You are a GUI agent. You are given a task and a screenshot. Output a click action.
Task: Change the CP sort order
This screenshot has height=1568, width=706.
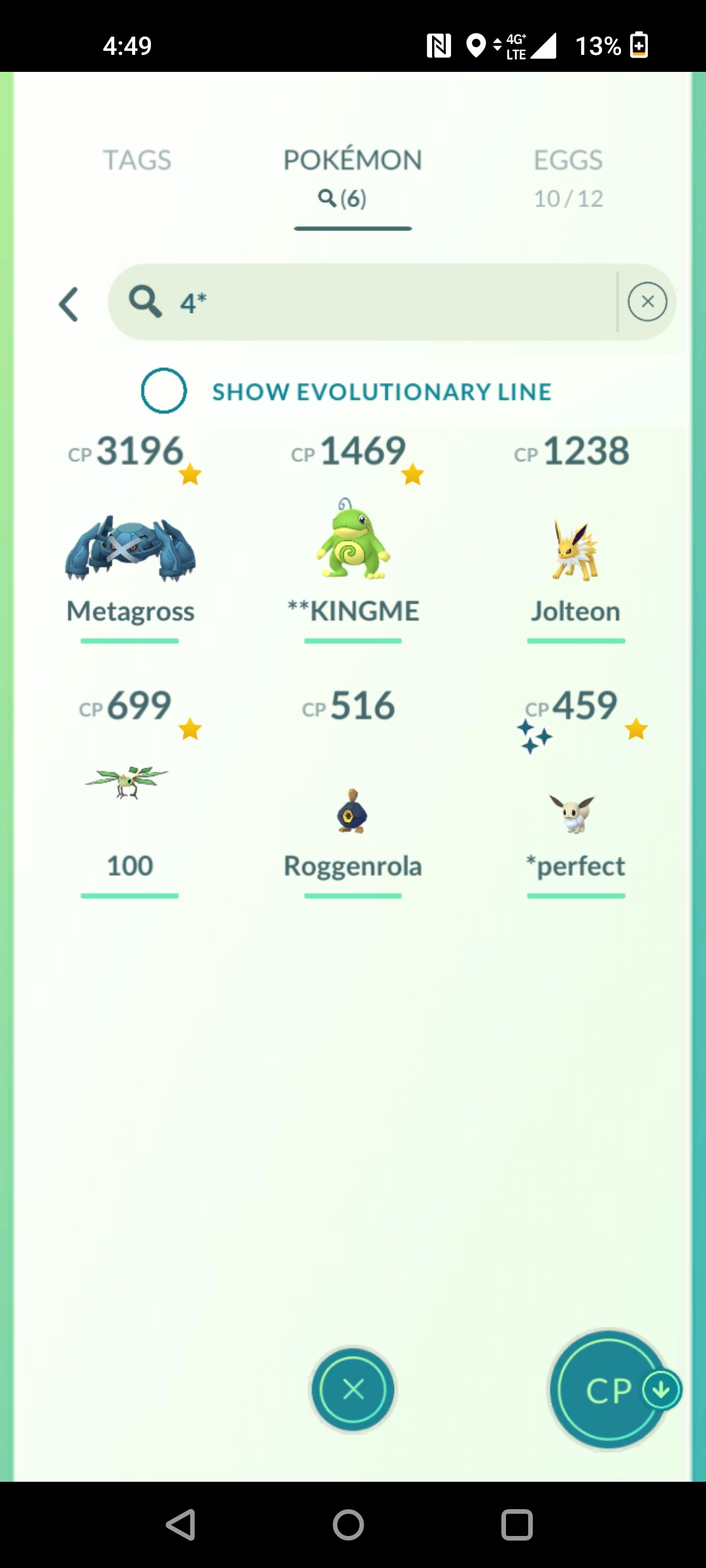tap(609, 1390)
